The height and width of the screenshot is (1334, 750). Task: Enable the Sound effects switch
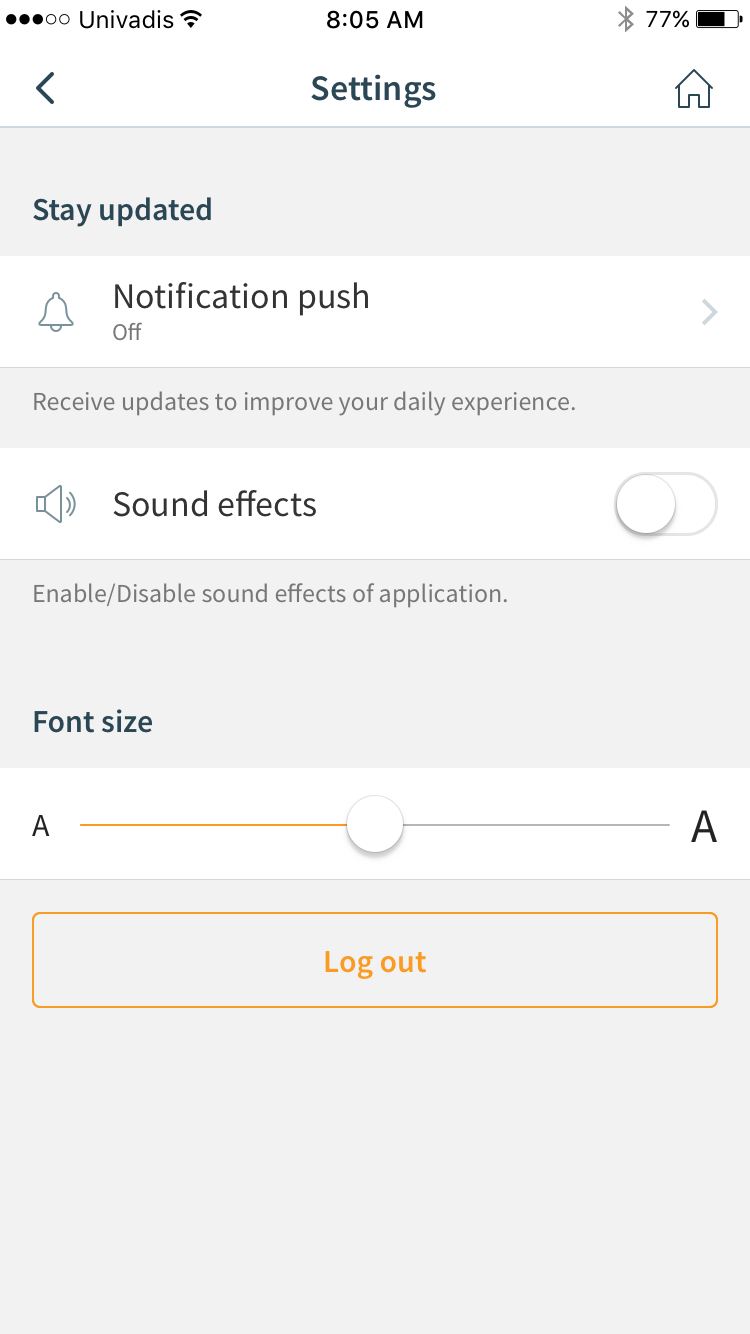[x=666, y=503]
